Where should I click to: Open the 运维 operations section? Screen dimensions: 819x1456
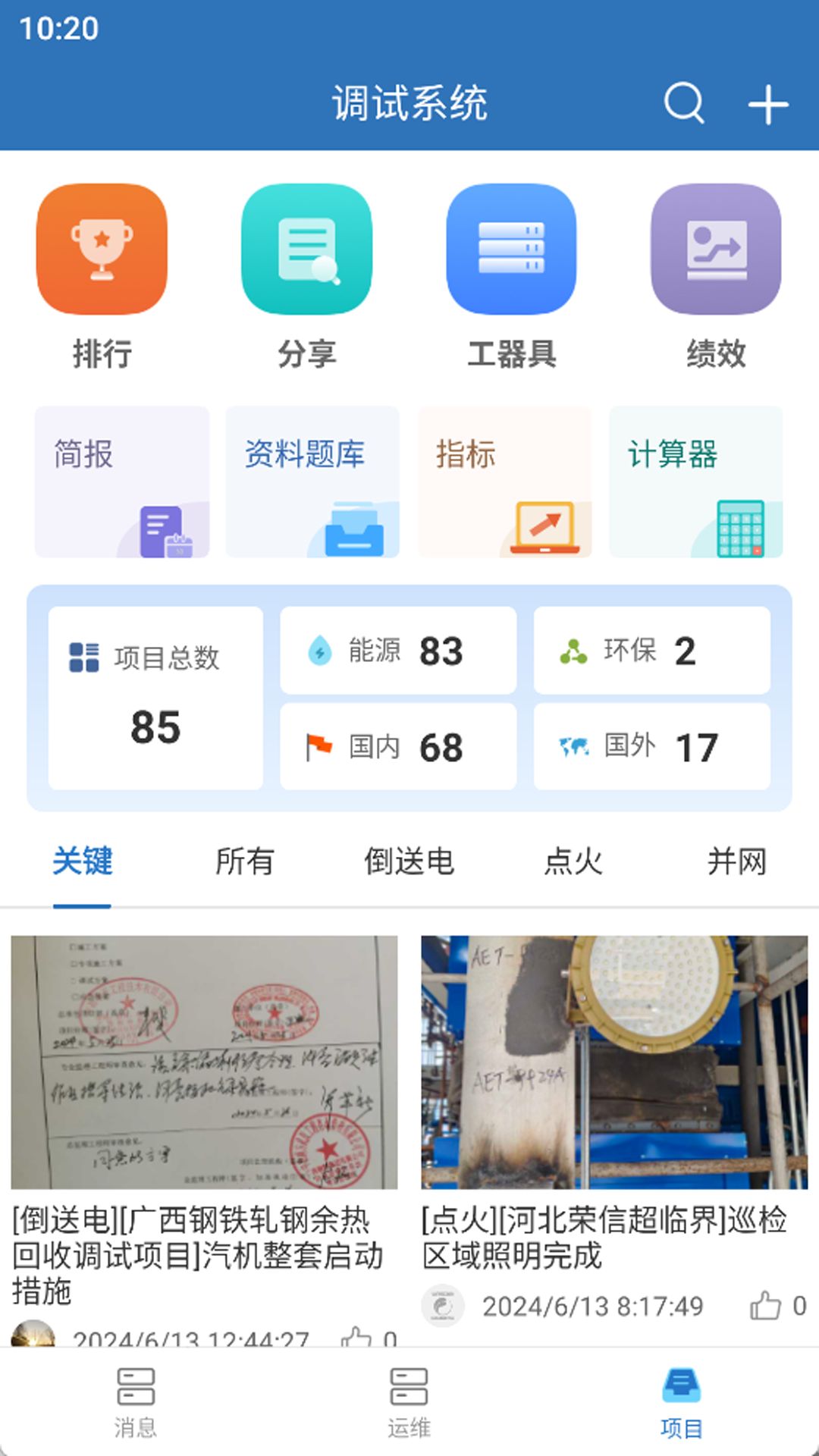409,1407
